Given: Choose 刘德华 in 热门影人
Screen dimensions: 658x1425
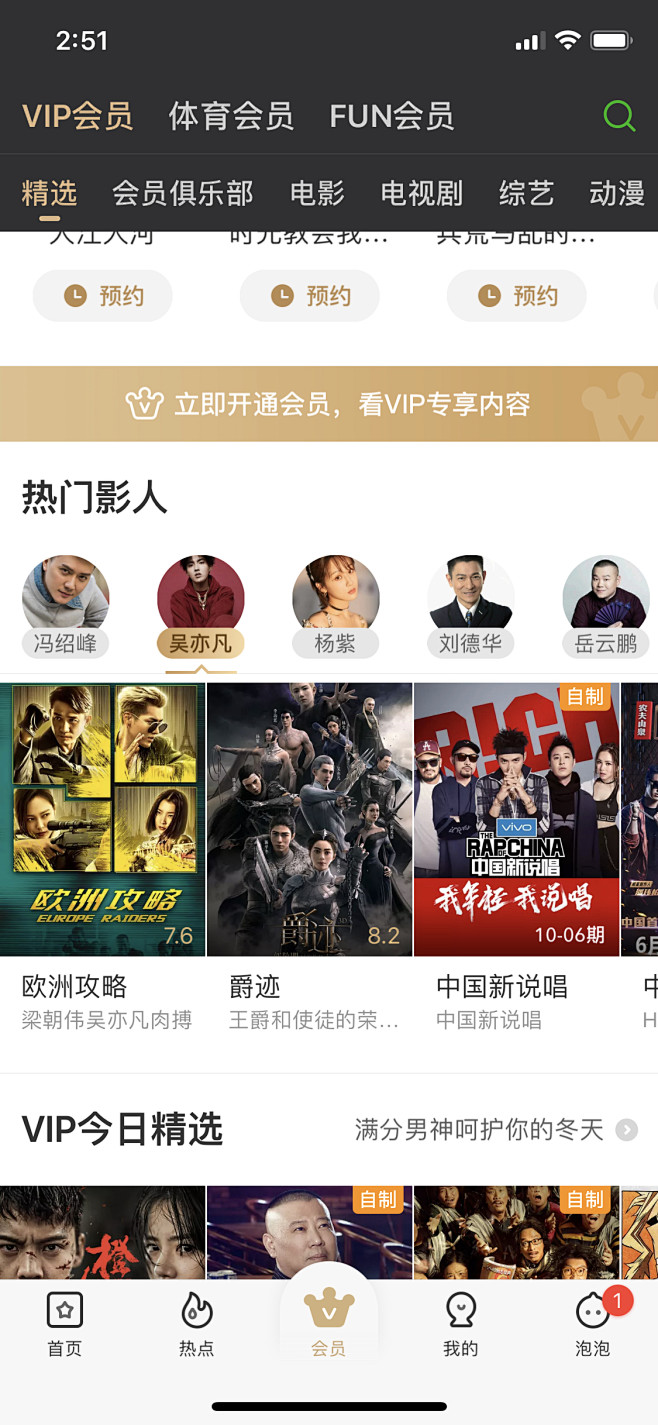Looking at the screenshot, I should 471,607.
